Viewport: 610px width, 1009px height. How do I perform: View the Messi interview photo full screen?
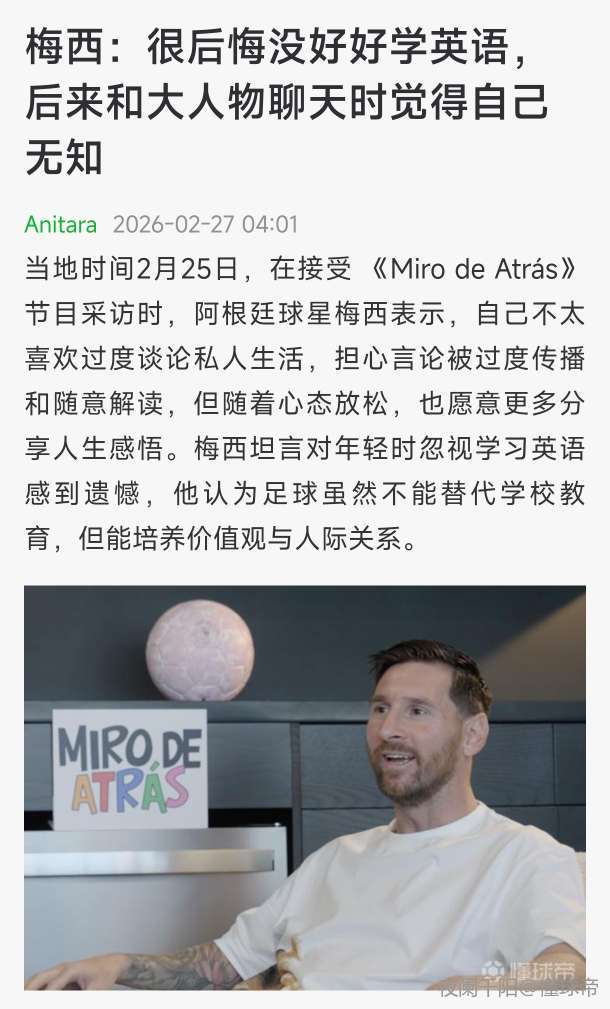pyautogui.click(x=305, y=787)
